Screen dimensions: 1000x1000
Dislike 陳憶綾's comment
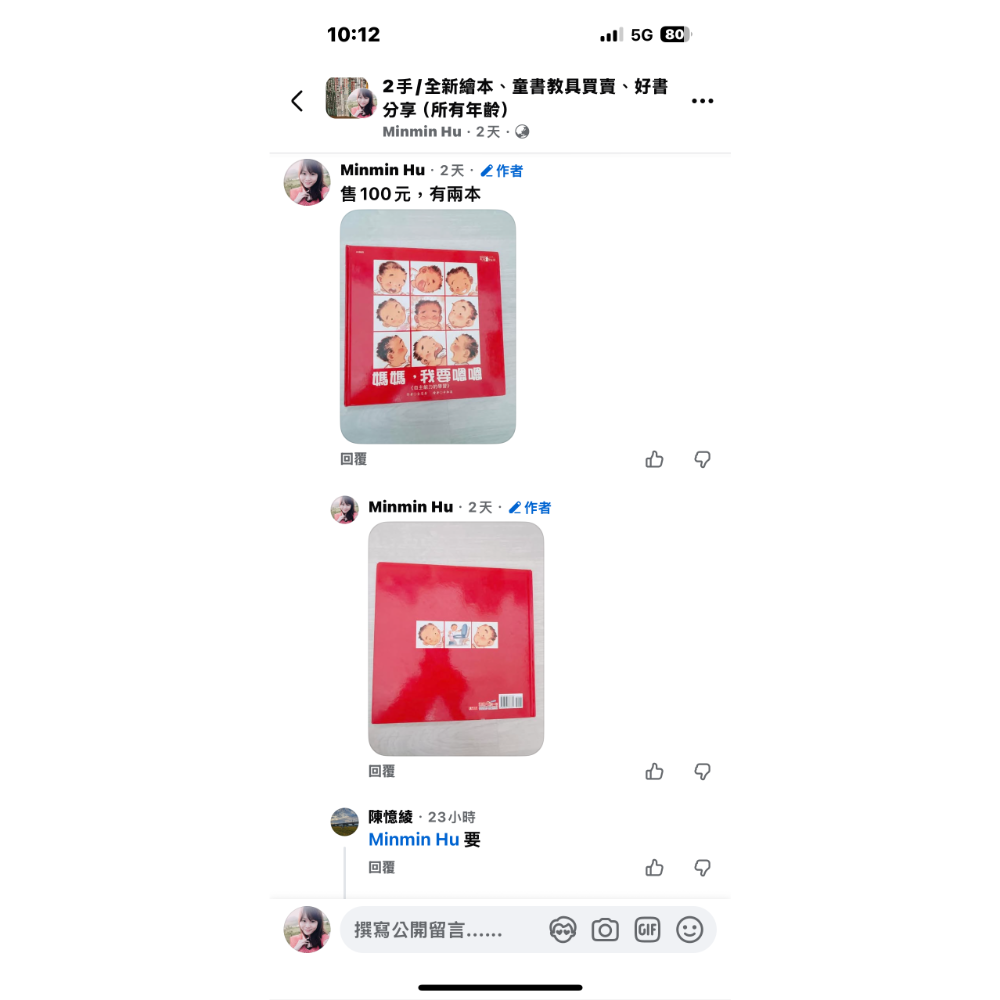tap(703, 867)
